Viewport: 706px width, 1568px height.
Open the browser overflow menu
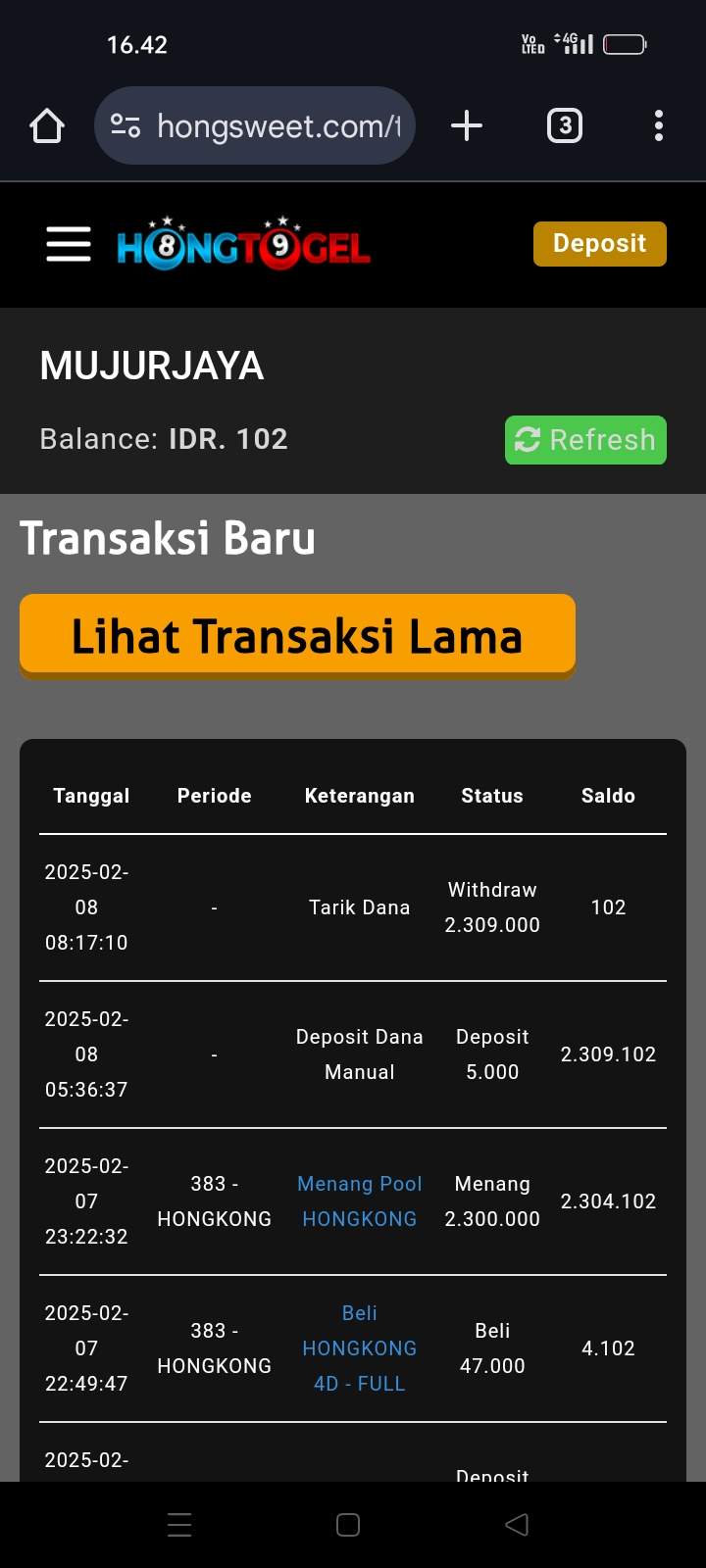point(658,126)
